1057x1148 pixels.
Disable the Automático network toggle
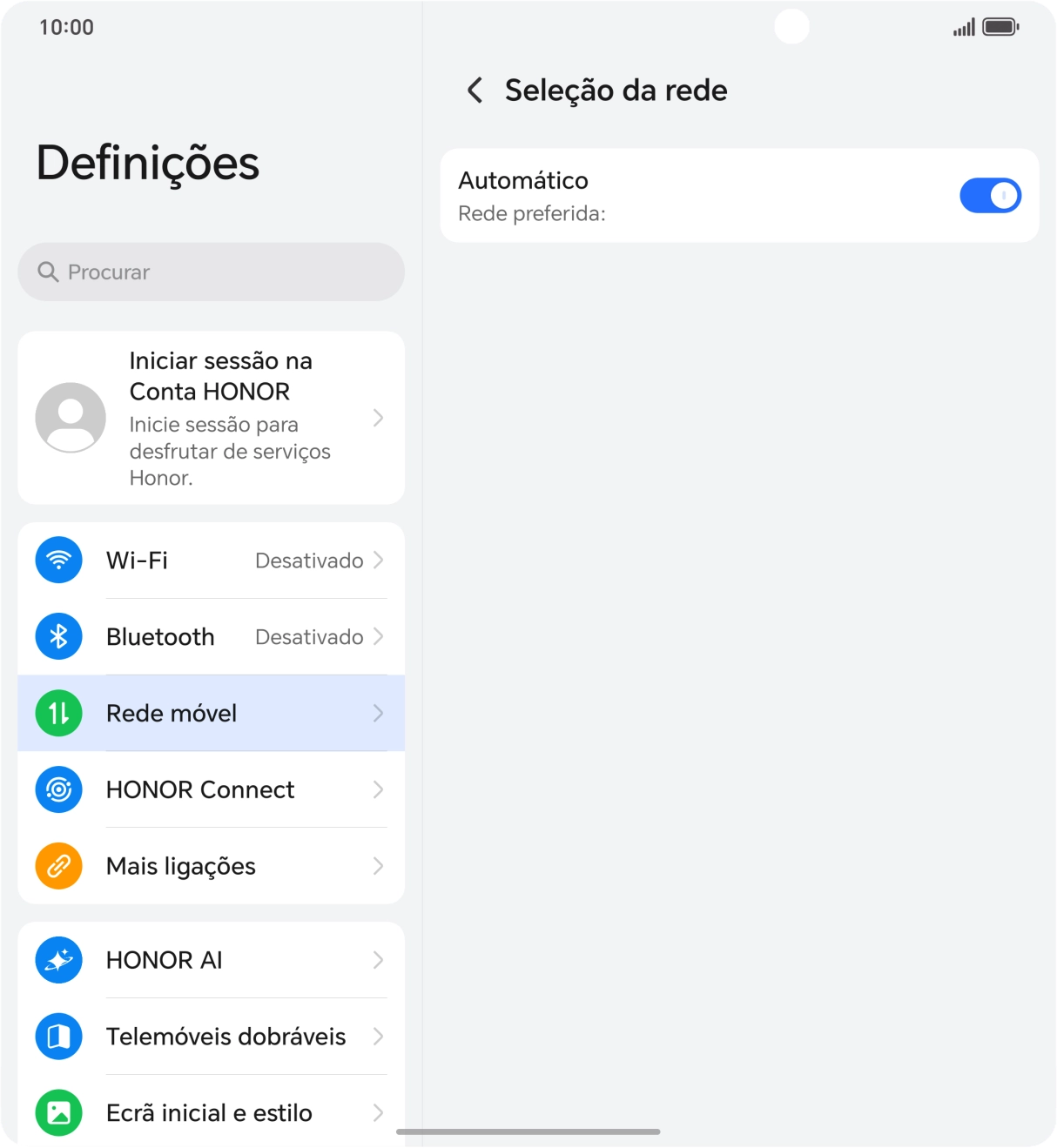point(990,195)
